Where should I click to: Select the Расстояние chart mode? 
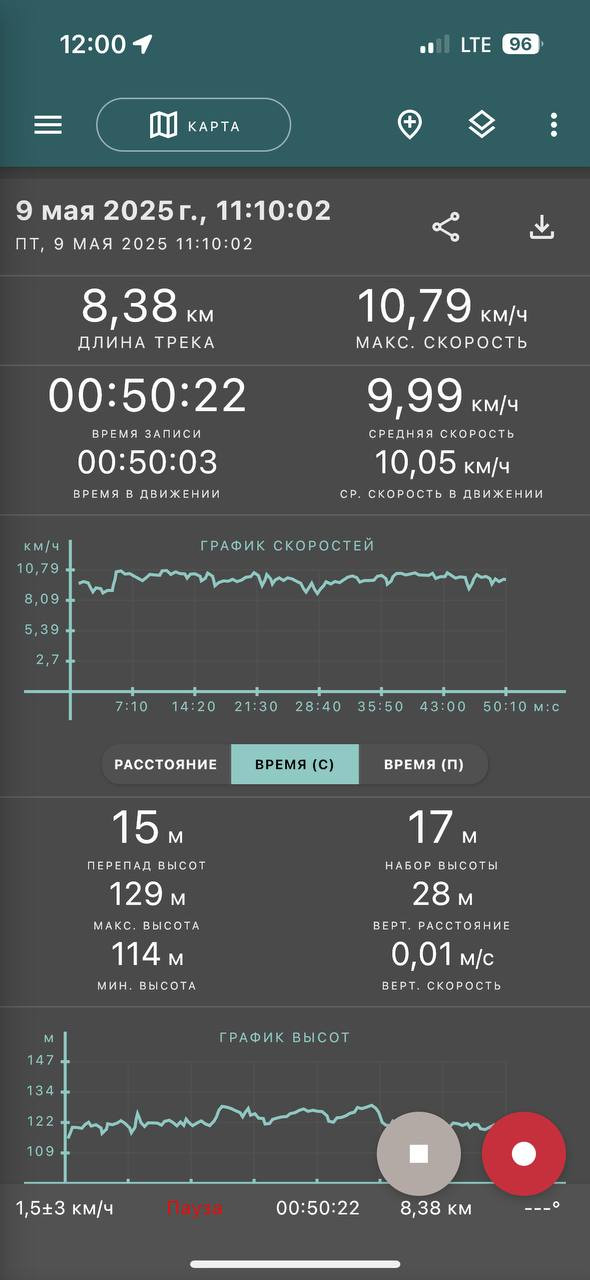click(x=166, y=764)
